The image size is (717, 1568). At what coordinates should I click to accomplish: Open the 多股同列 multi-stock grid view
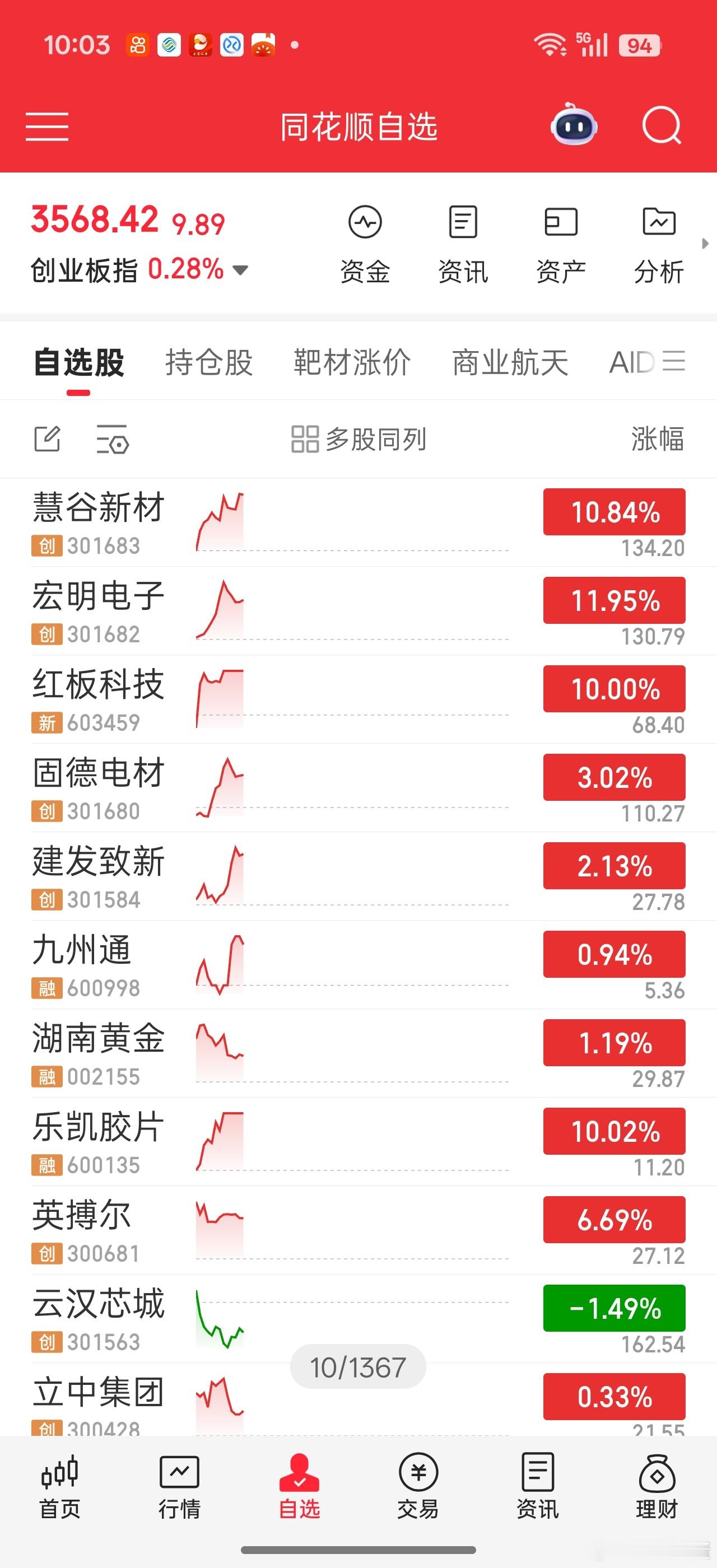(359, 440)
